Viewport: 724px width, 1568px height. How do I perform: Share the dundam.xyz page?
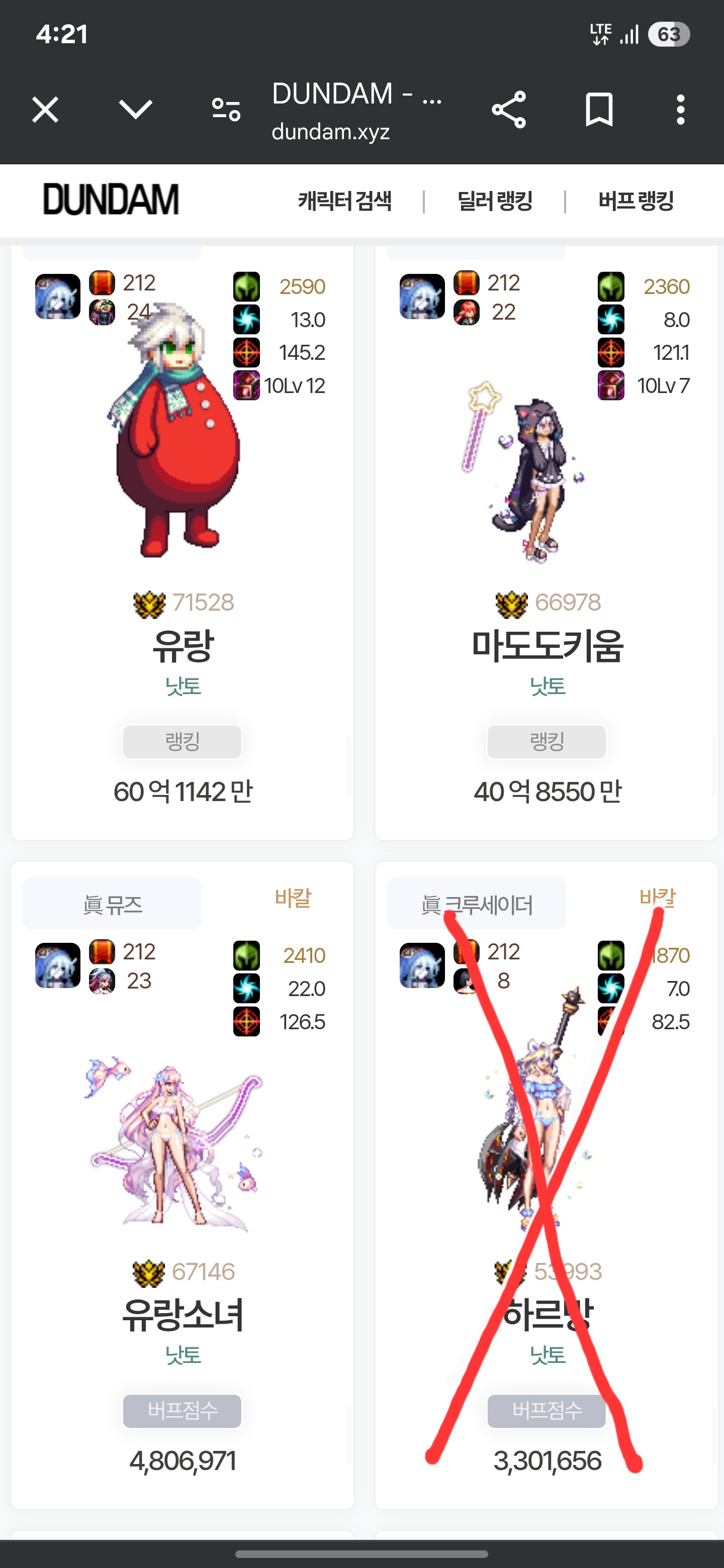coord(508,110)
